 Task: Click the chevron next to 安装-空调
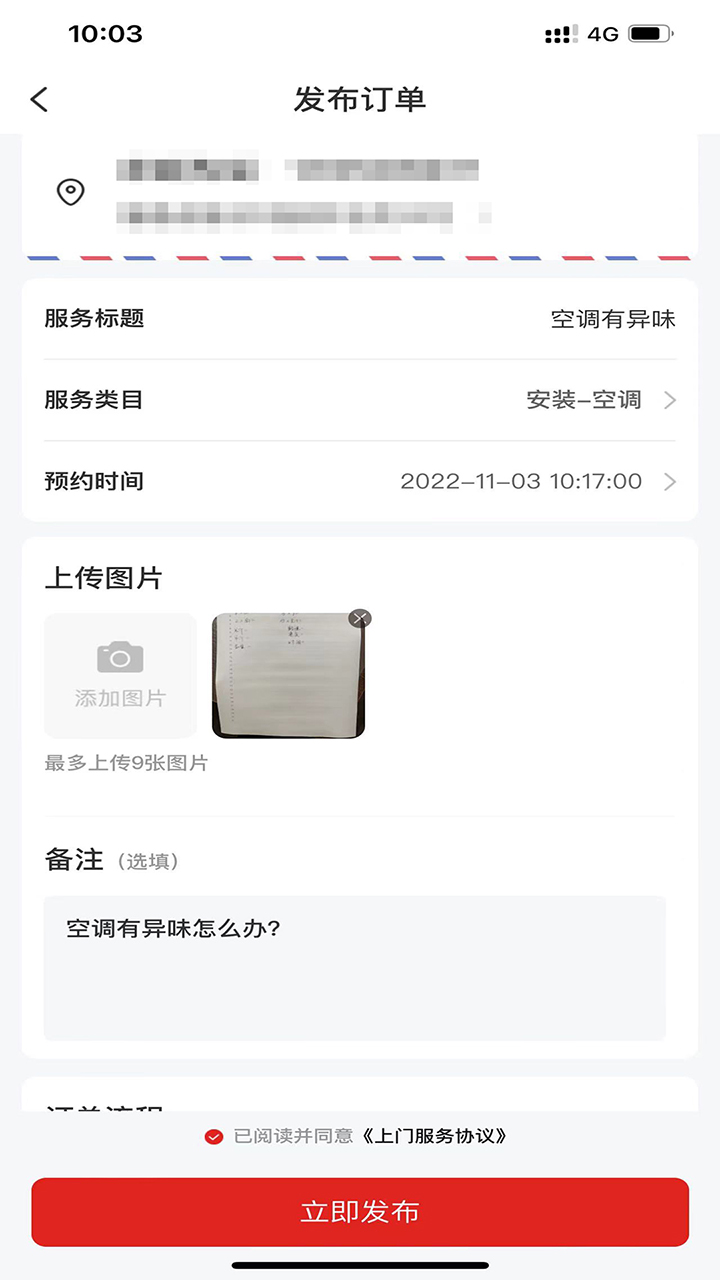click(x=670, y=400)
